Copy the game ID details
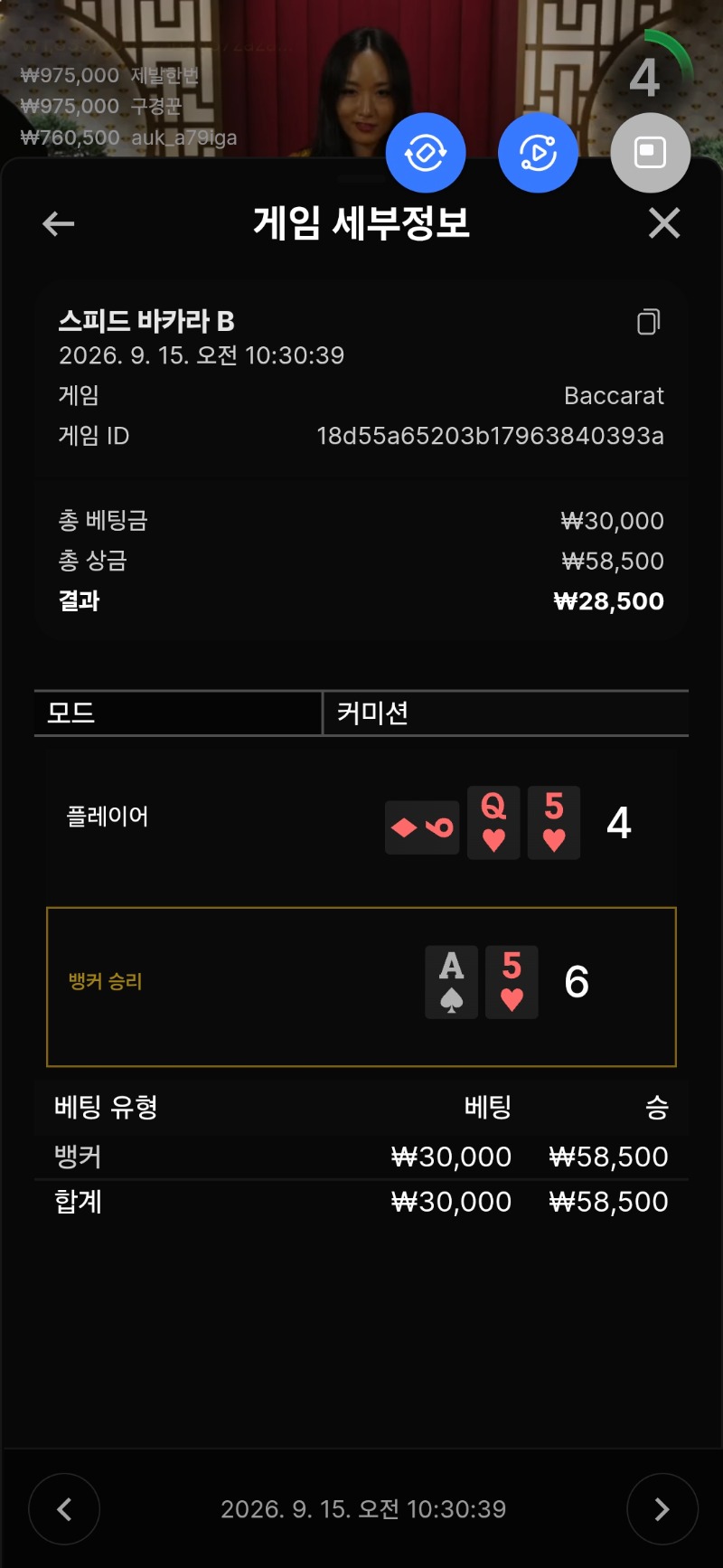This screenshot has width=723, height=1568. 649,321
